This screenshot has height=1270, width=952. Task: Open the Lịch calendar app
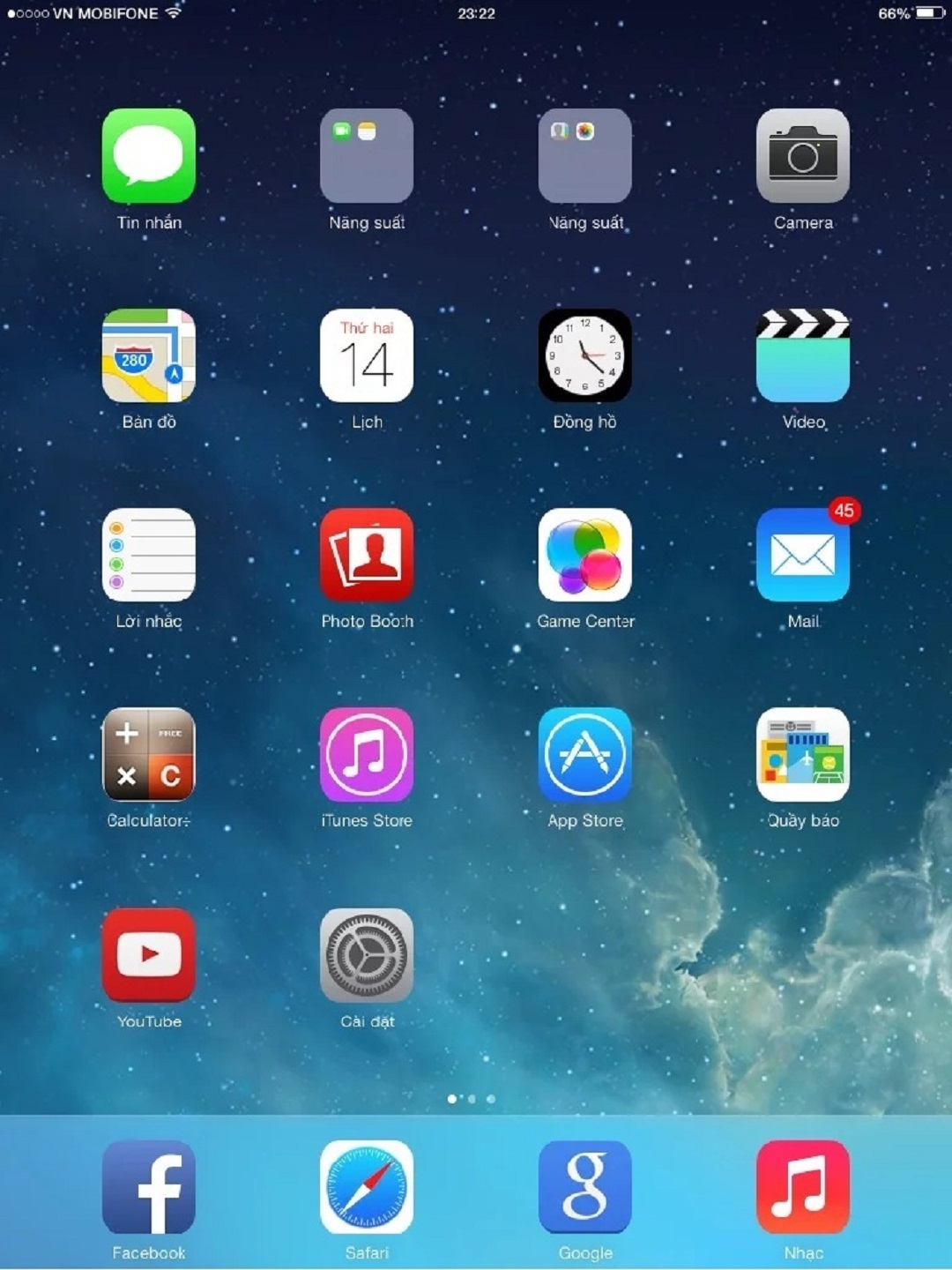[367, 355]
